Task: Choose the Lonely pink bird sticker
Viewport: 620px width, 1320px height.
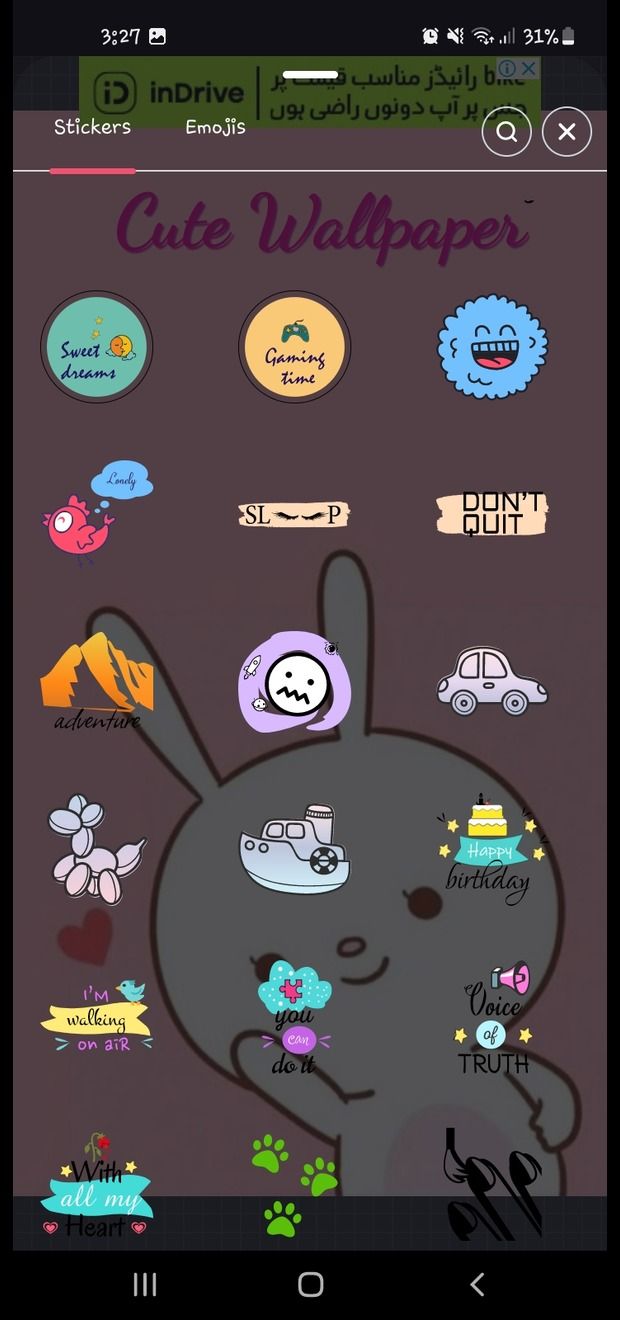Action: coord(95,513)
